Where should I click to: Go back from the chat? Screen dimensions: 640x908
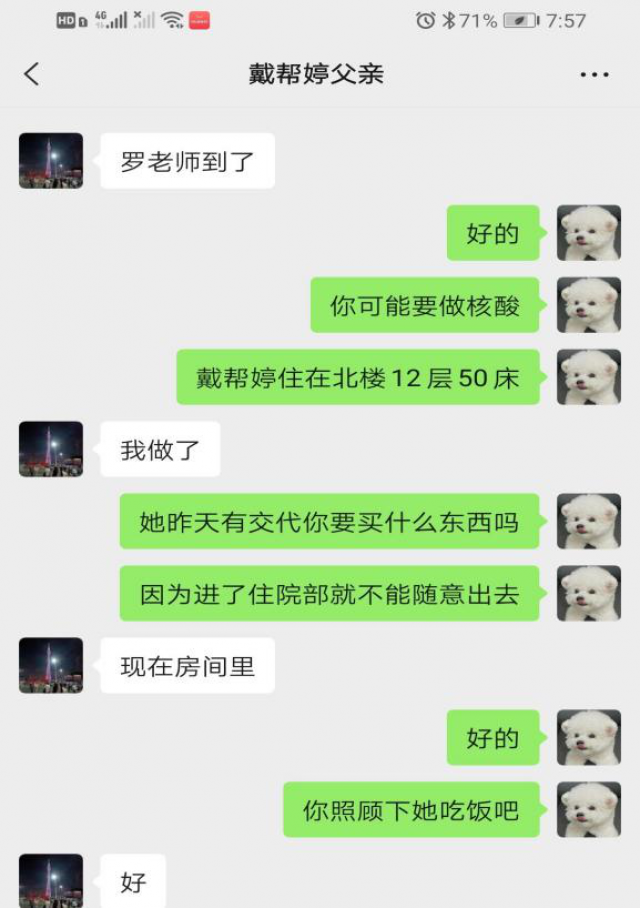point(32,74)
